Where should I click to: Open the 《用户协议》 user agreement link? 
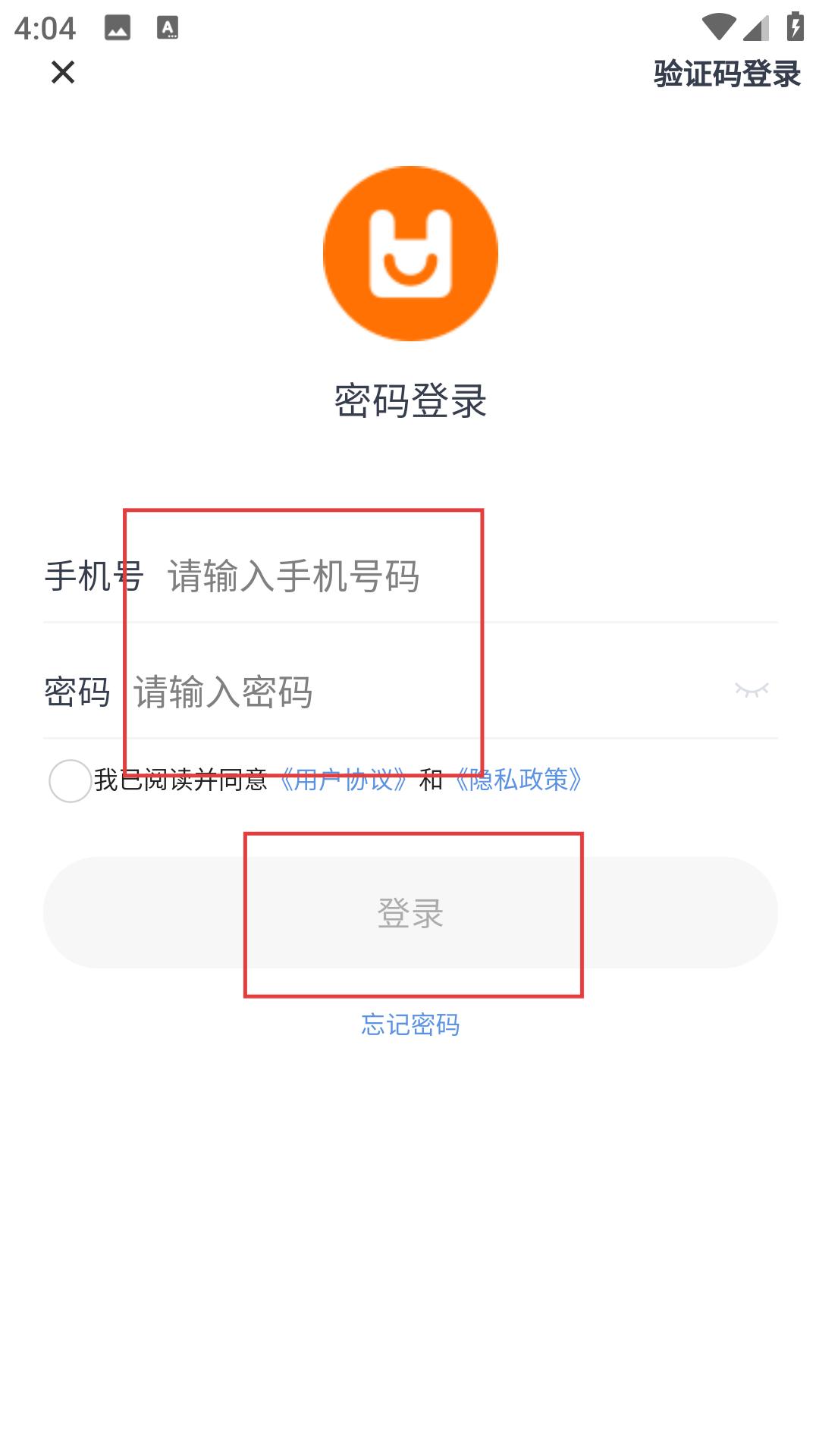tap(344, 780)
